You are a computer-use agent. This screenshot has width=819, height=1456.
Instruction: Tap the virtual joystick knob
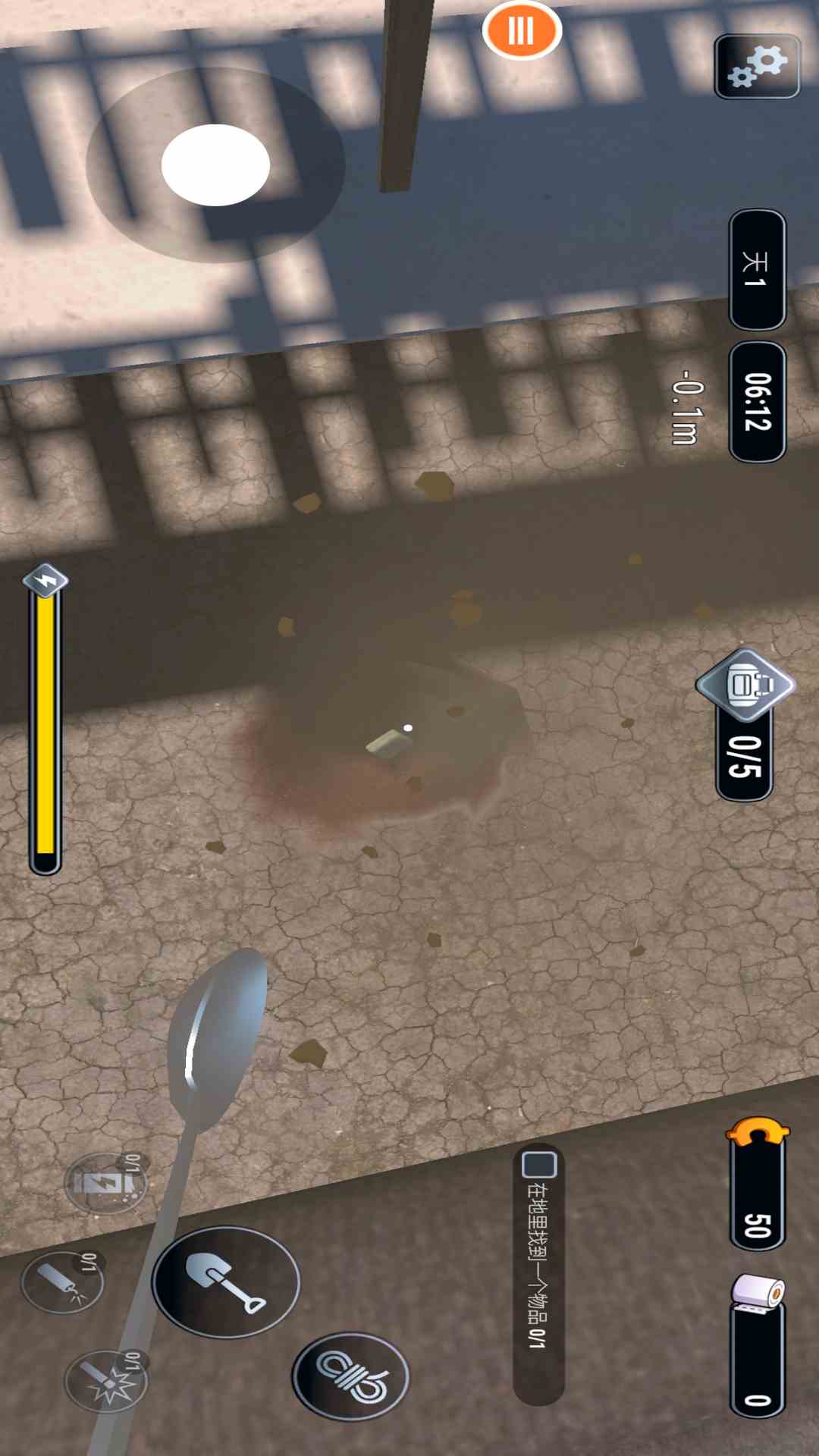(215, 165)
